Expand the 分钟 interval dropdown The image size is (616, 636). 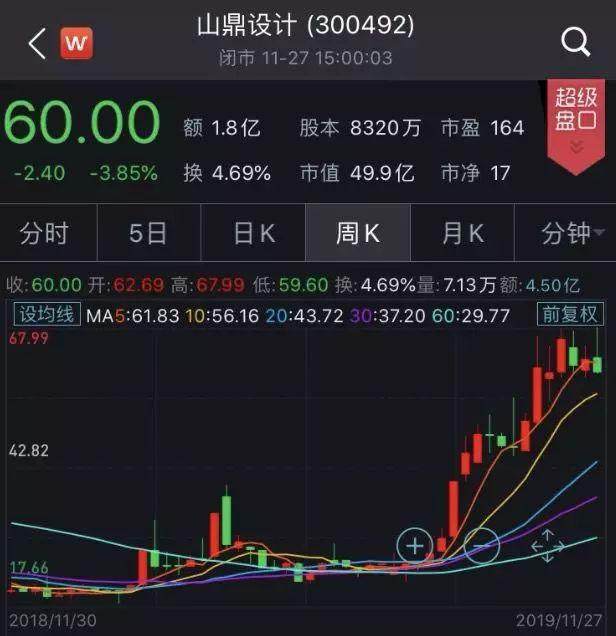570,234
